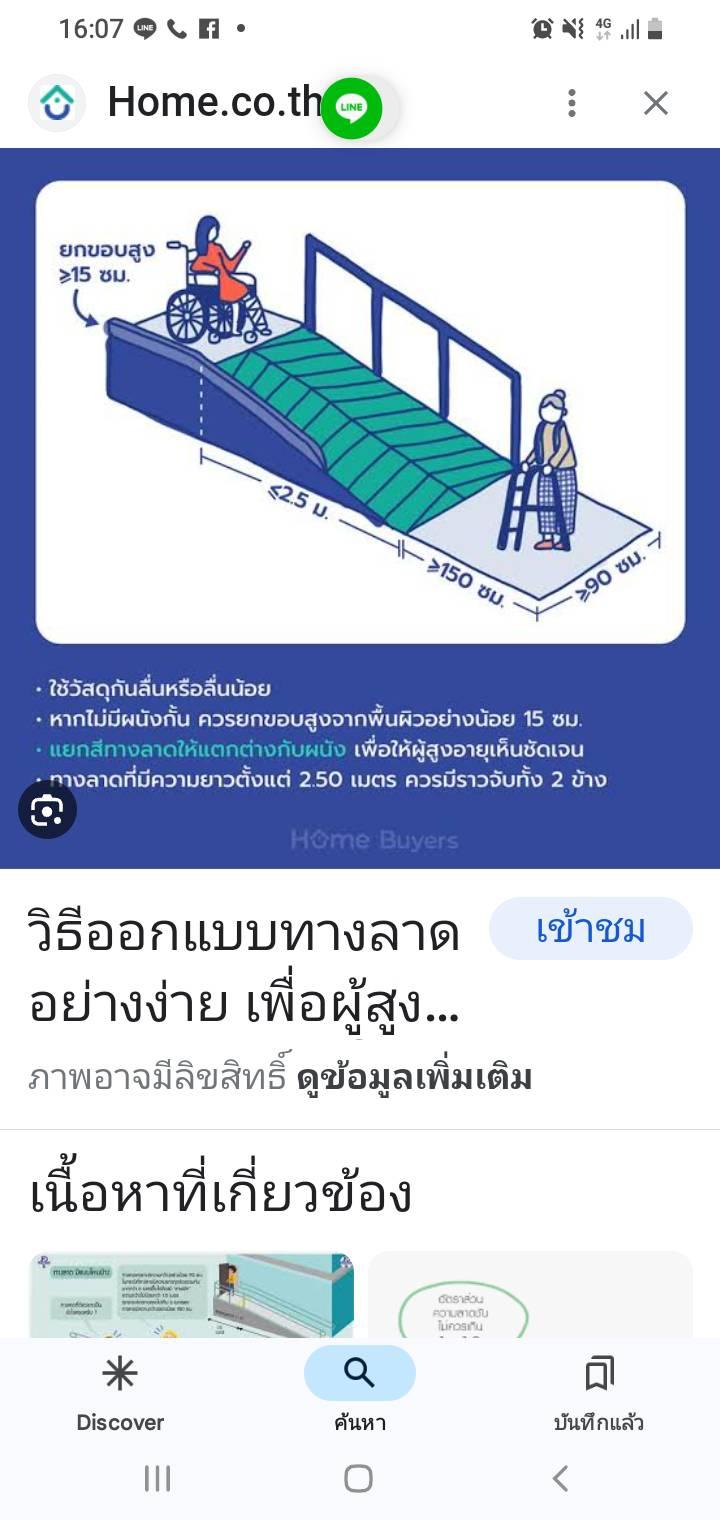
Task: Open the first related content thumbnail
Action: 192,1295
